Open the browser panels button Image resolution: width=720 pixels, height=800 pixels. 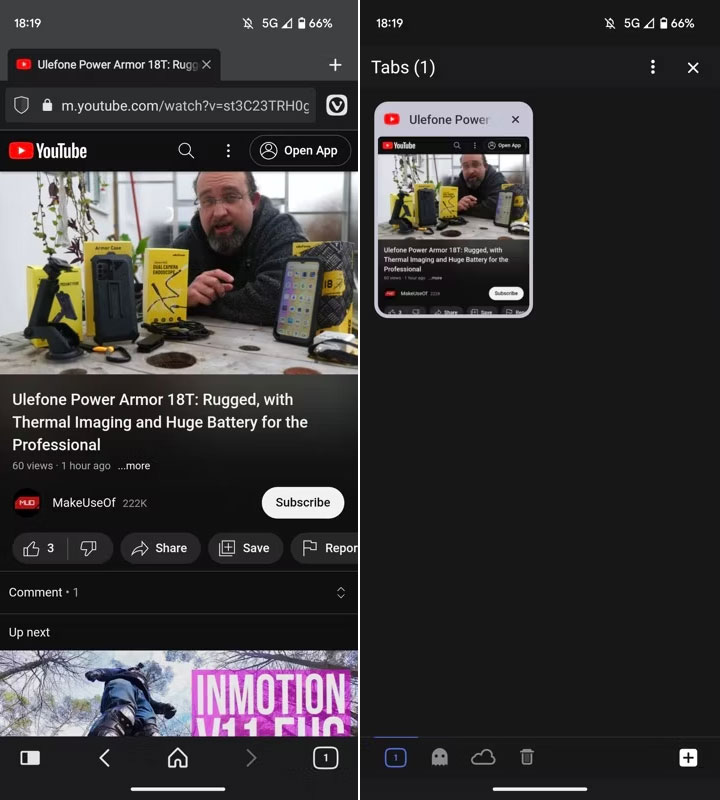point(30,758)
